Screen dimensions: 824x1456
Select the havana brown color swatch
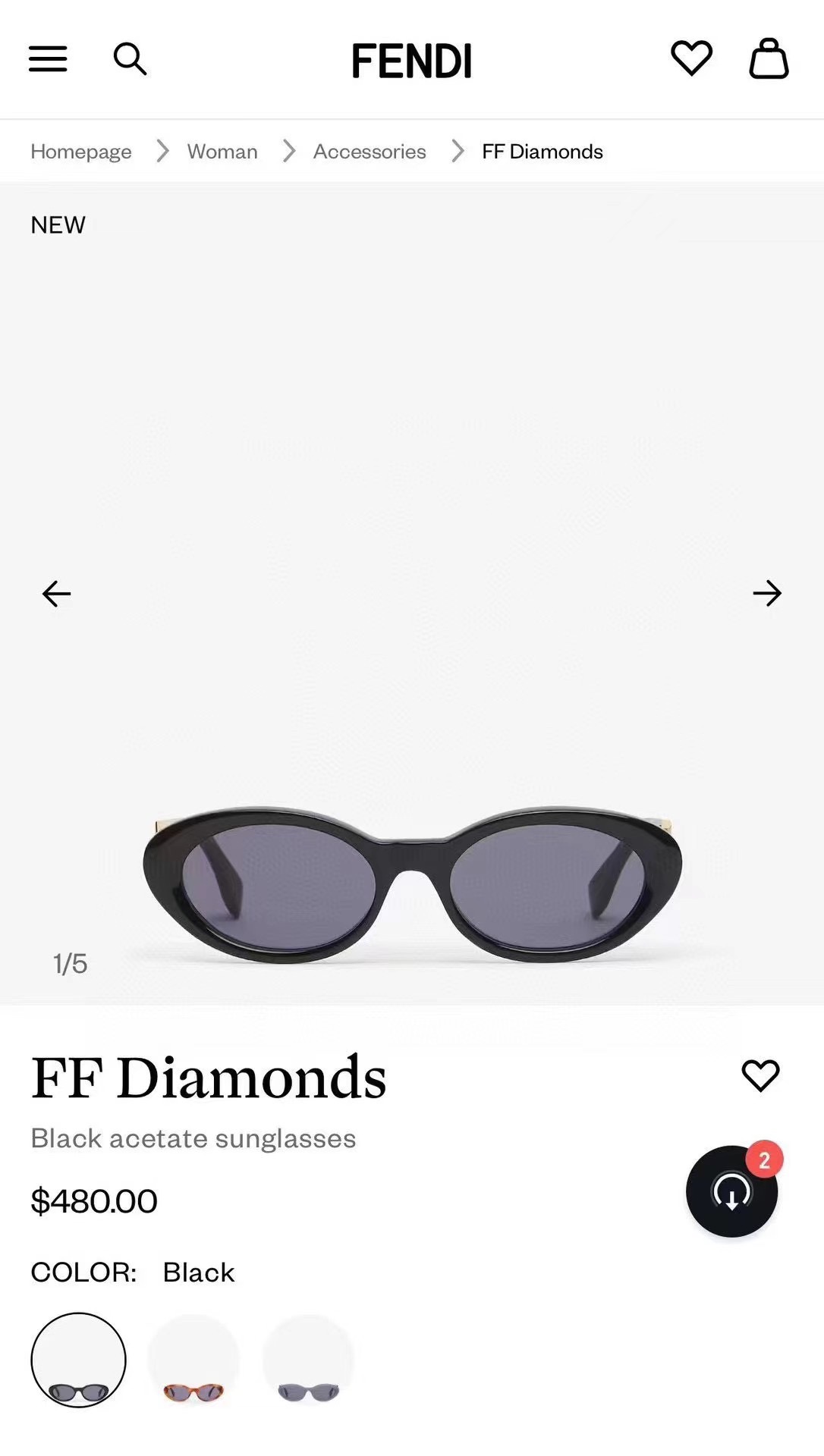193,1360
